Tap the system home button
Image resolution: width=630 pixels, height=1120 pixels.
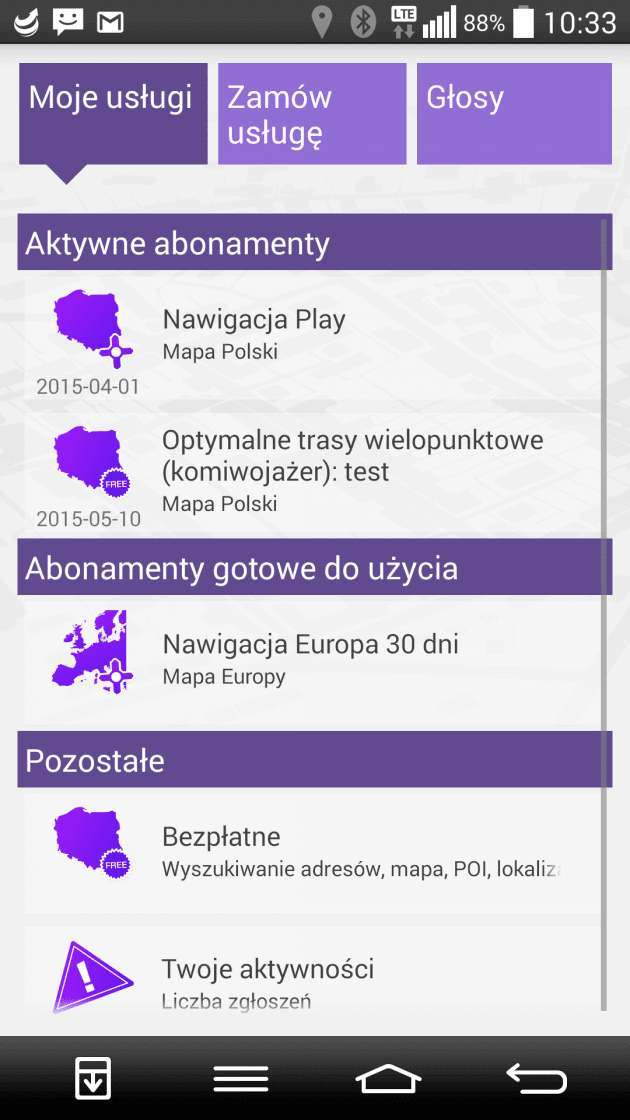click(389, 1079)
